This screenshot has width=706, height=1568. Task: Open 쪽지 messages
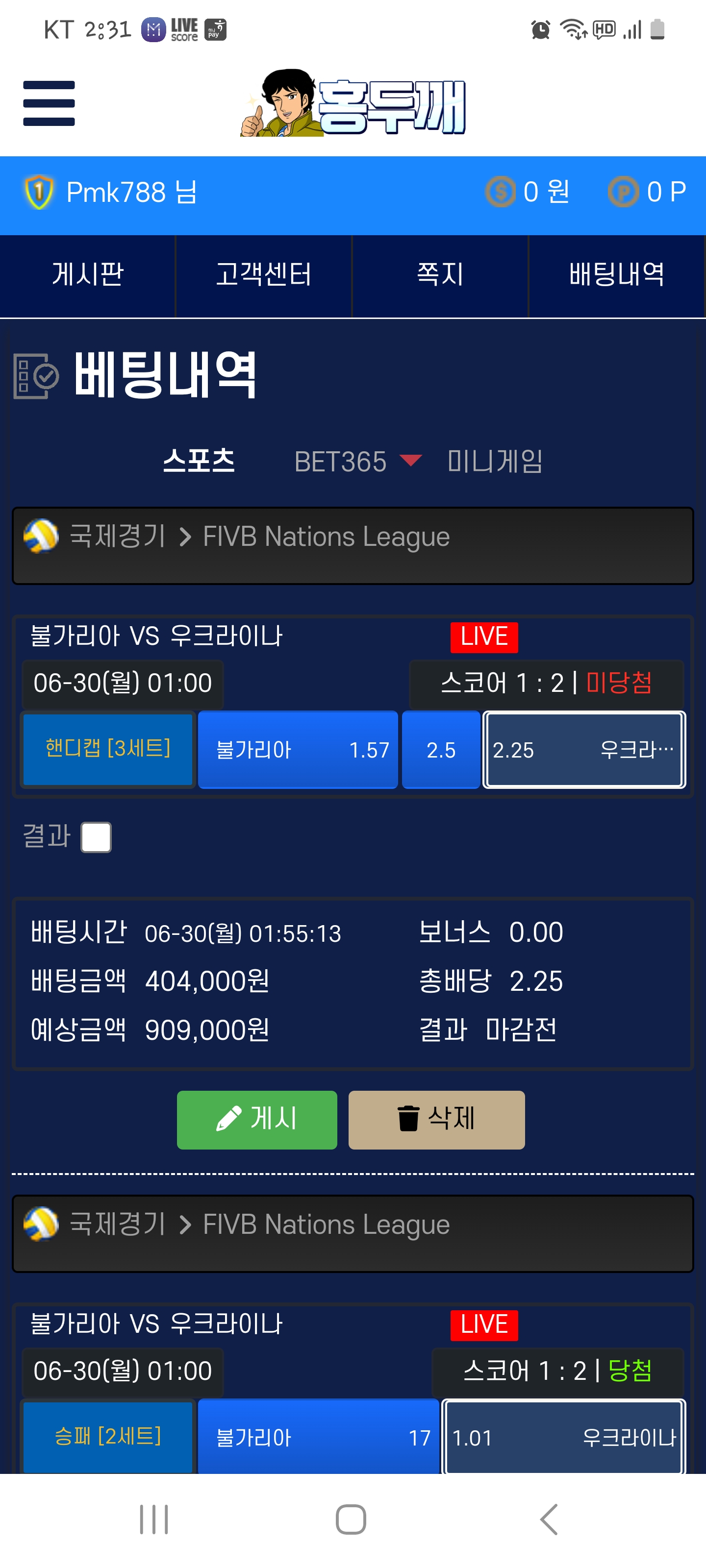click(x=440, y=275)
